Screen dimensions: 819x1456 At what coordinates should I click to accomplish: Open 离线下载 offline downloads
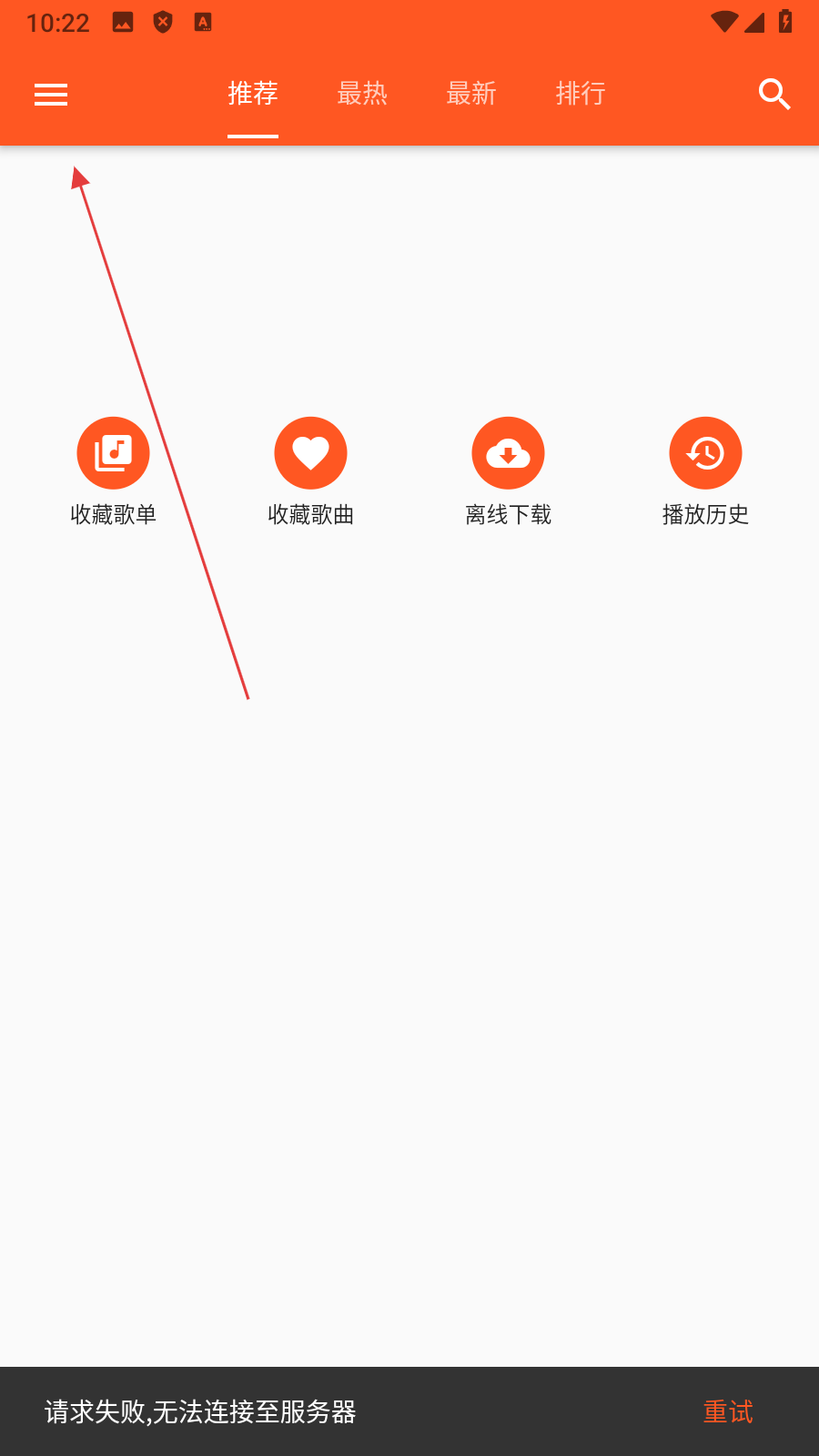point(508,453)
